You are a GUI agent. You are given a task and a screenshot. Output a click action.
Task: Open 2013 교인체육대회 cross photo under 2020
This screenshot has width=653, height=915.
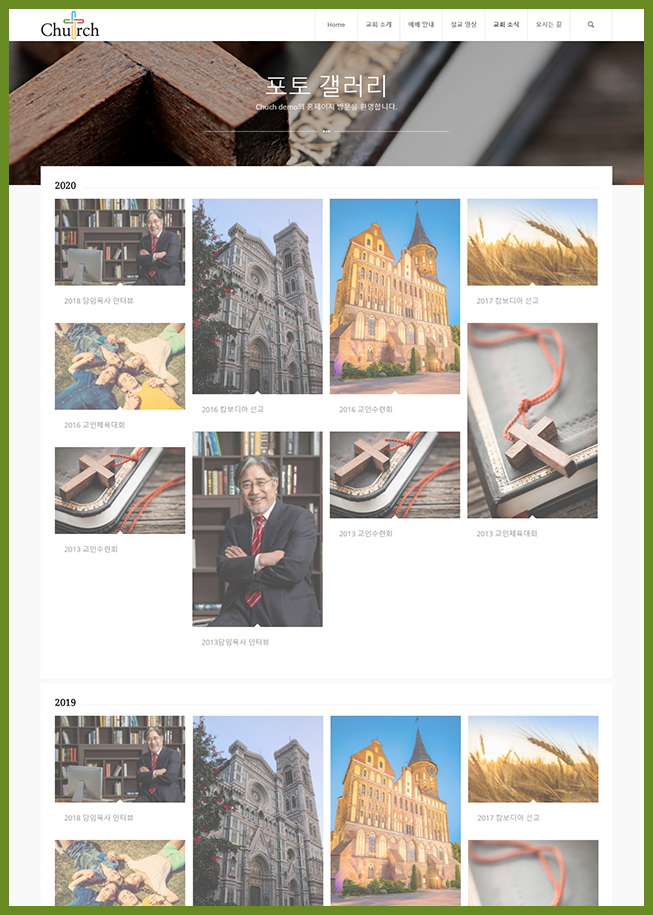532,420
